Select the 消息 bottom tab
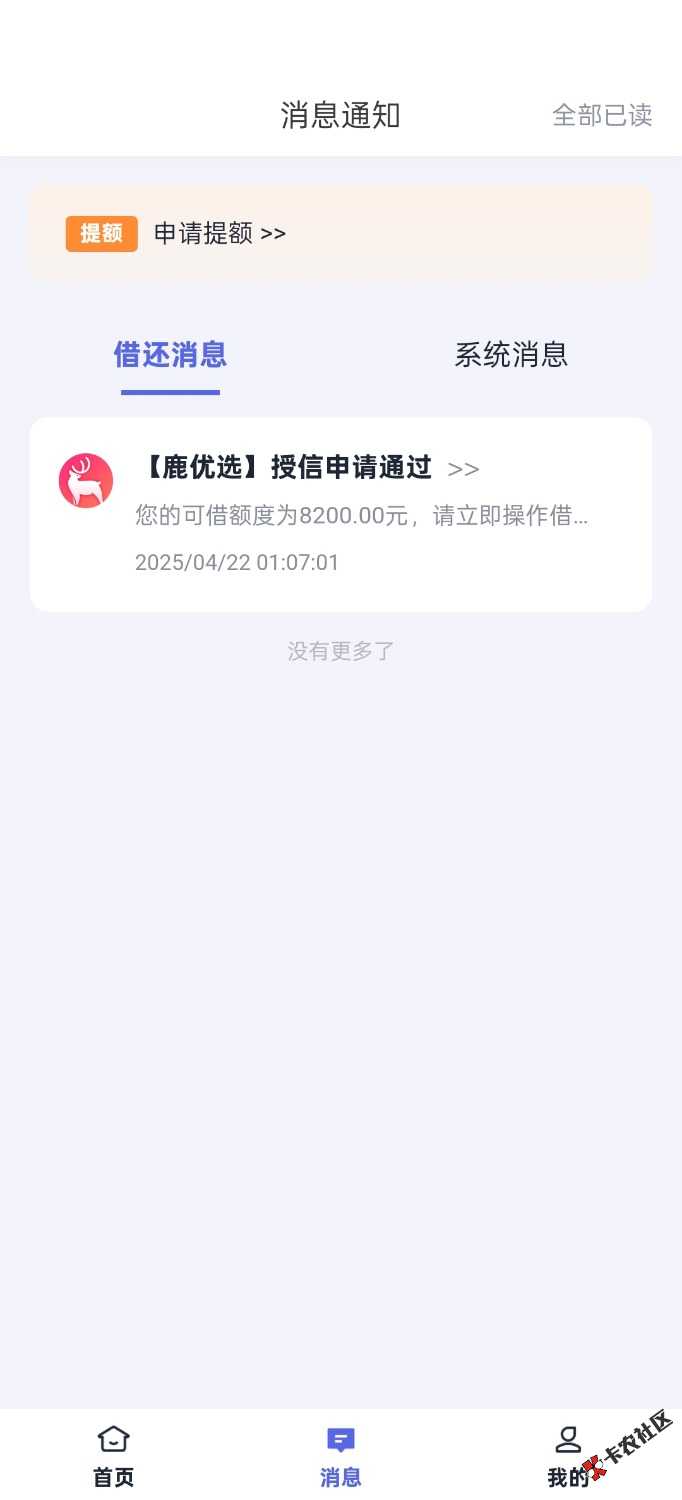Image resolution: width=682 pixels, height=1500 pixels. 341,1455
